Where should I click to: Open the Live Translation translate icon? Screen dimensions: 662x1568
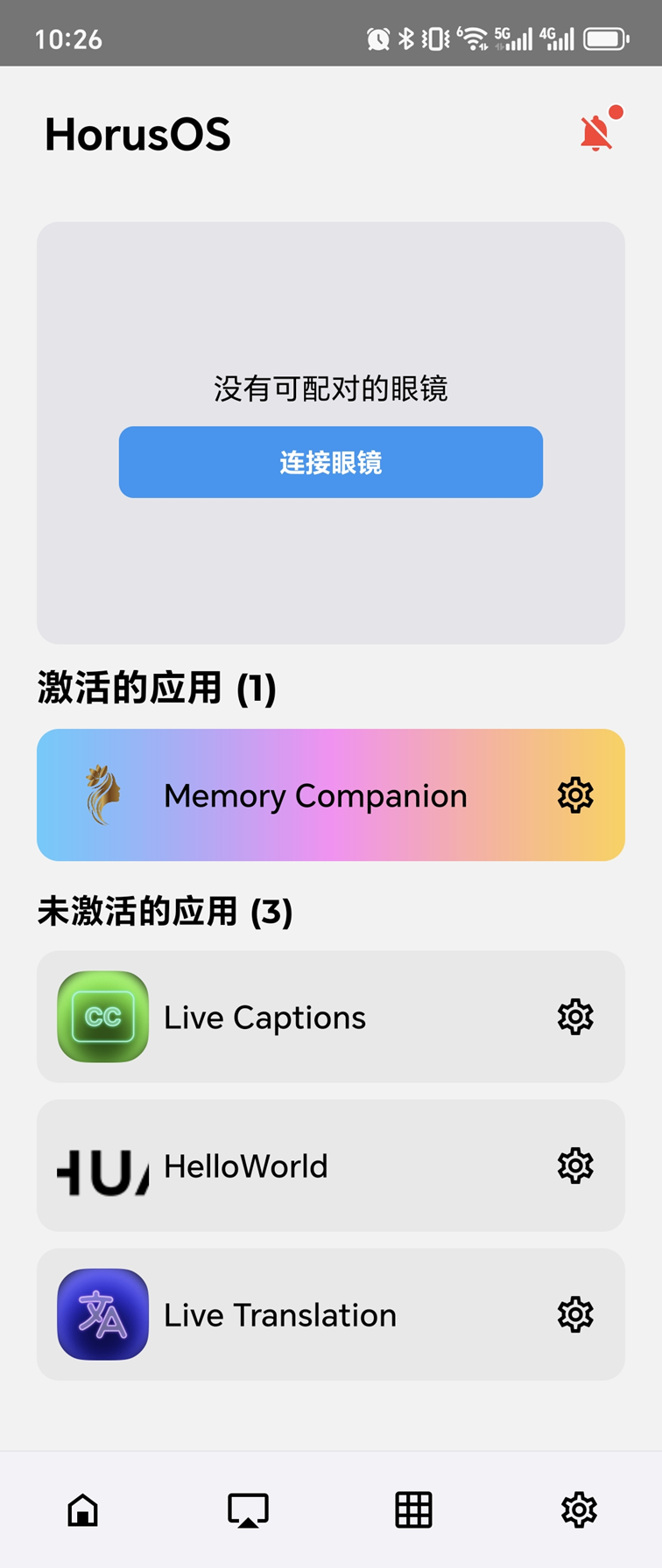[102, 1313]
